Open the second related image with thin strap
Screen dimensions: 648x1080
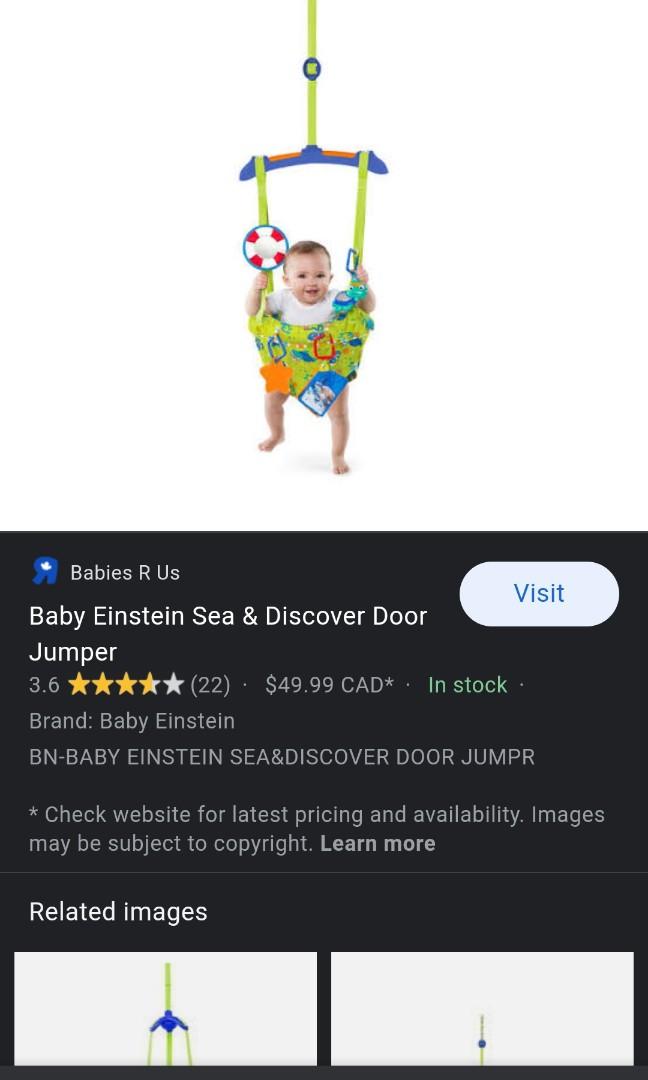click(482, 1008)
